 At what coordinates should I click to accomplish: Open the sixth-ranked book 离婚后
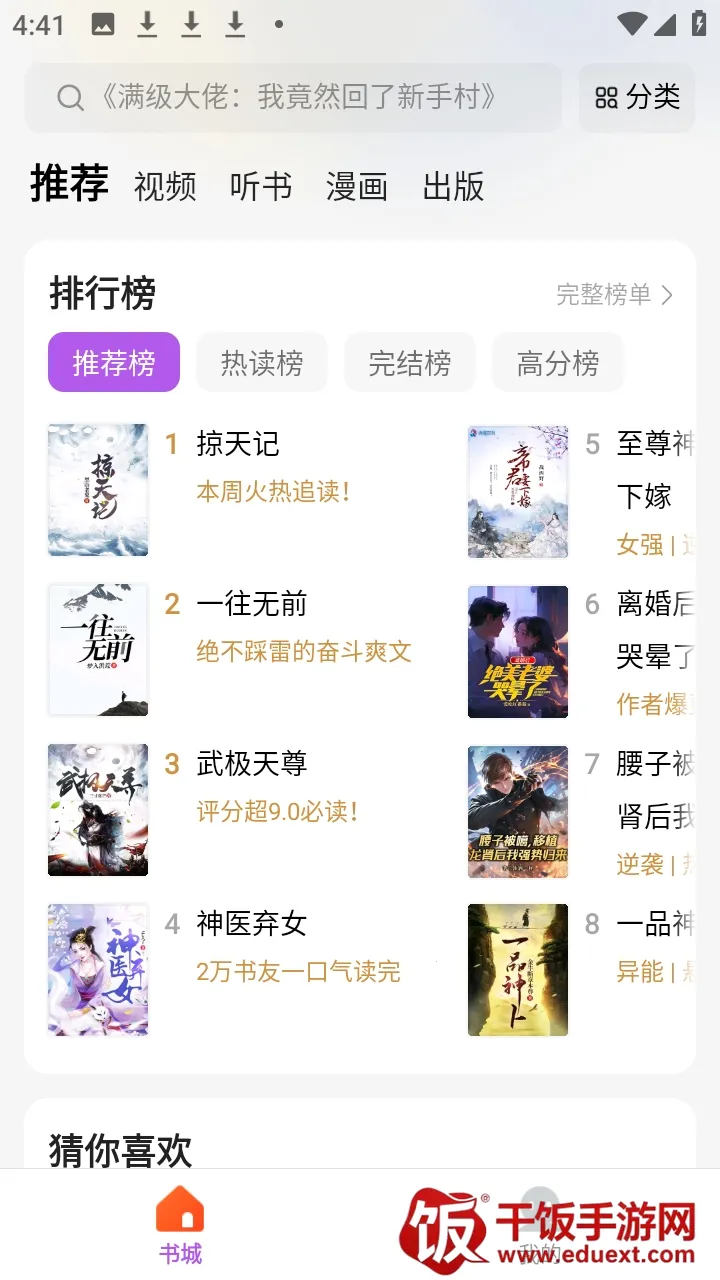[654, 604]
